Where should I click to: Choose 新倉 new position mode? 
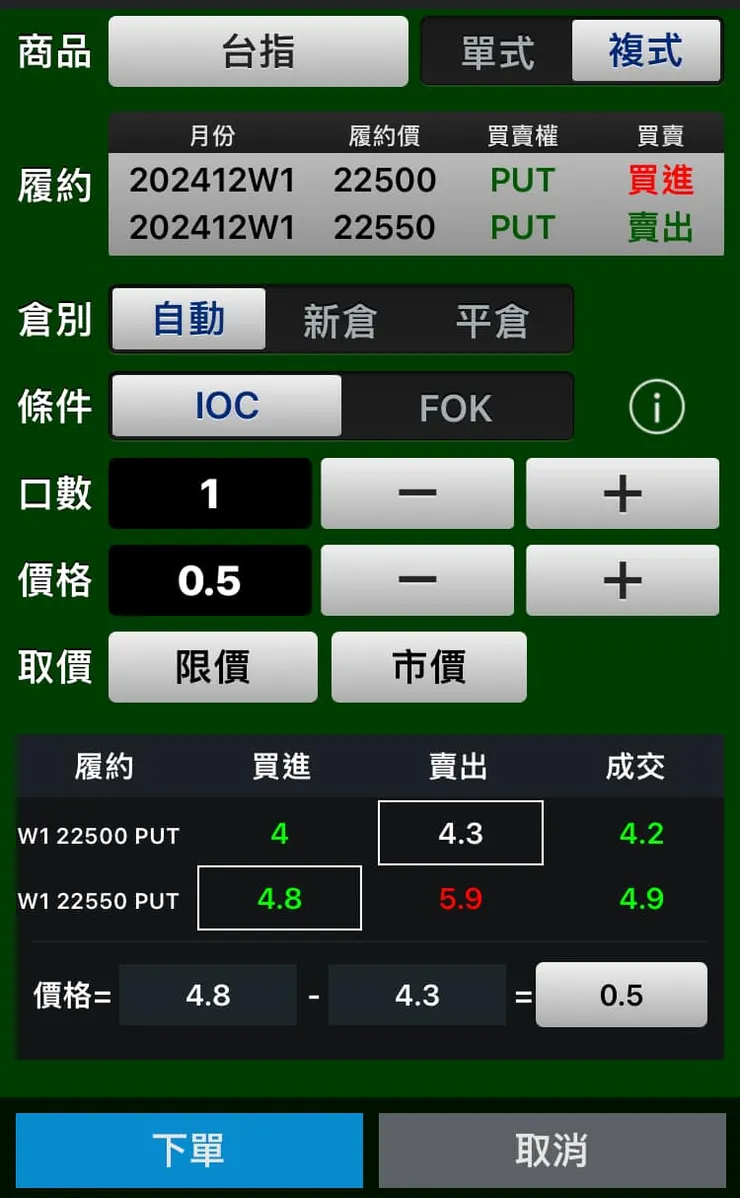[x=343, y=319]
